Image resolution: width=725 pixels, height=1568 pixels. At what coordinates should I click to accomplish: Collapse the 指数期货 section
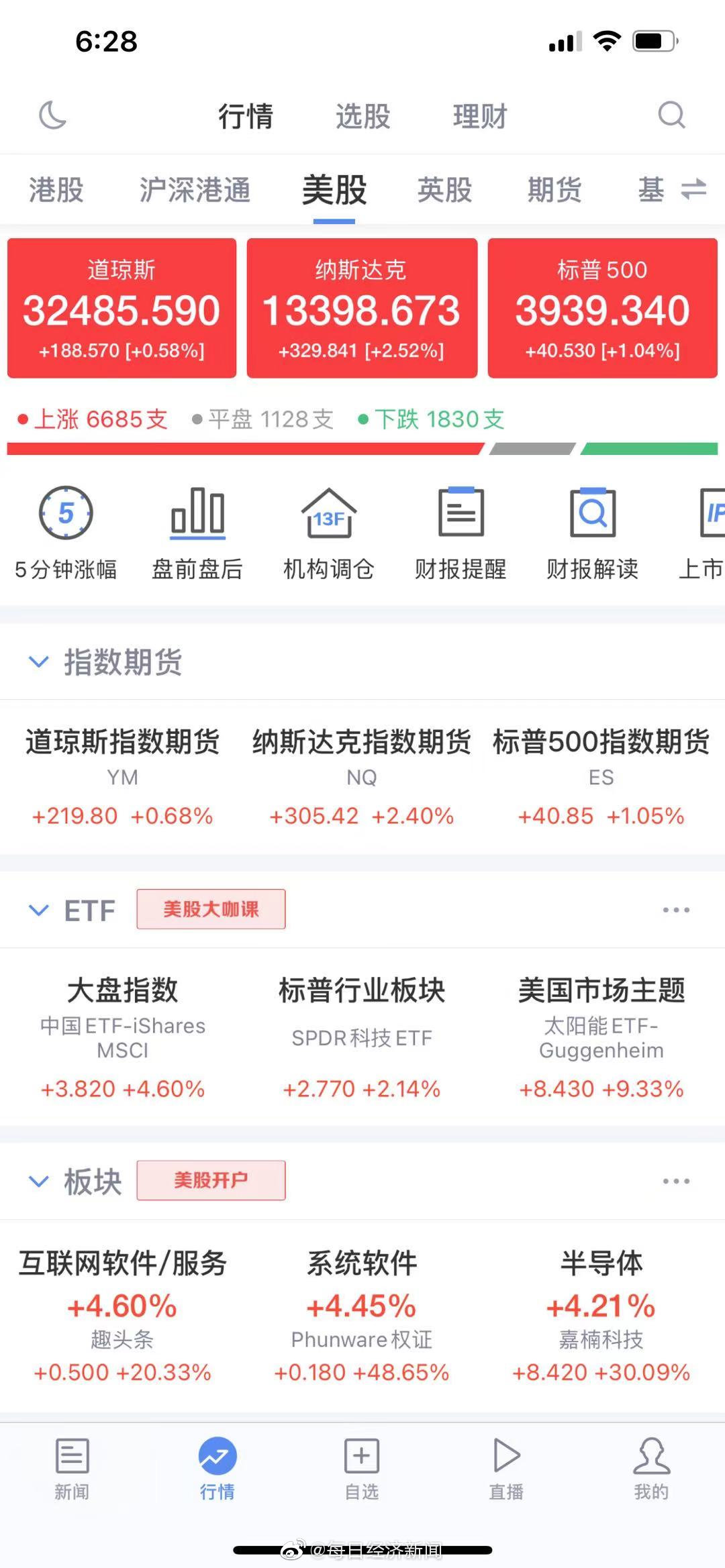tap(38, 662)
